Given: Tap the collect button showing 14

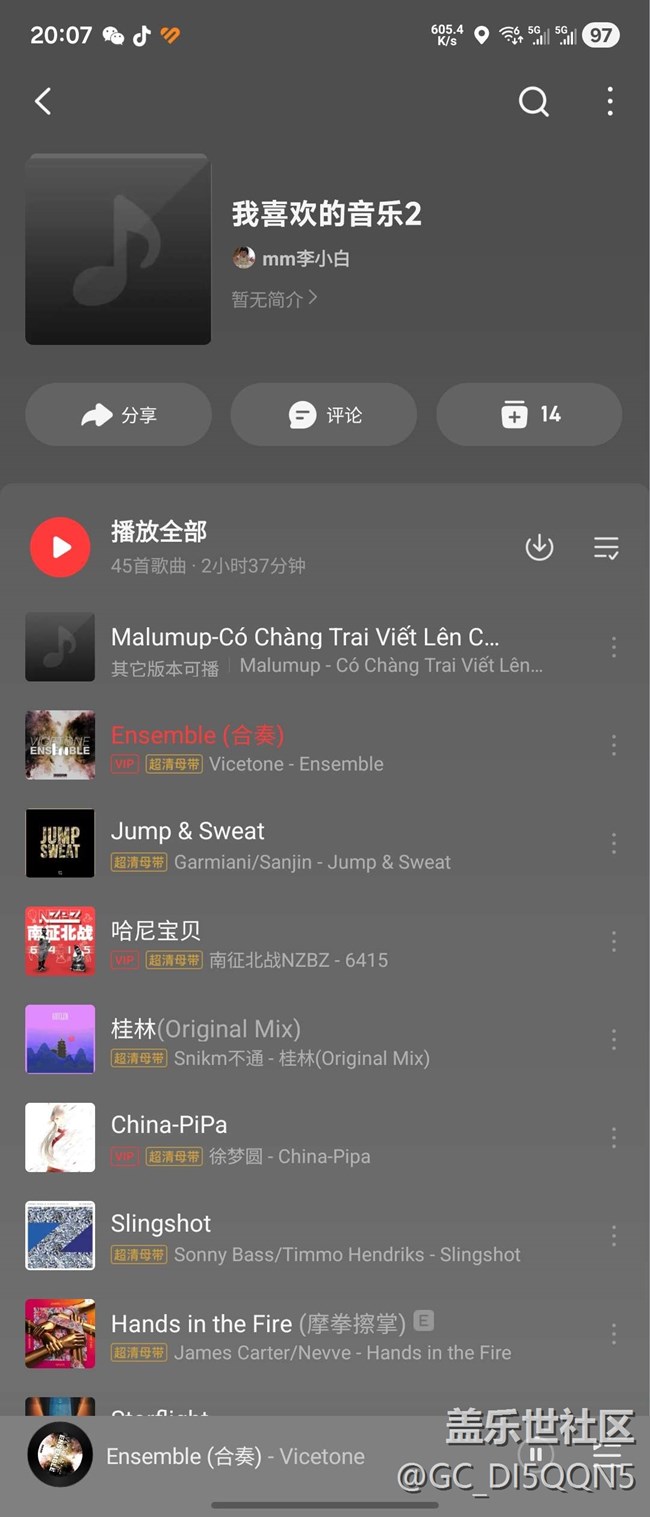Looking at the screenshot, I should coord(529,414).
